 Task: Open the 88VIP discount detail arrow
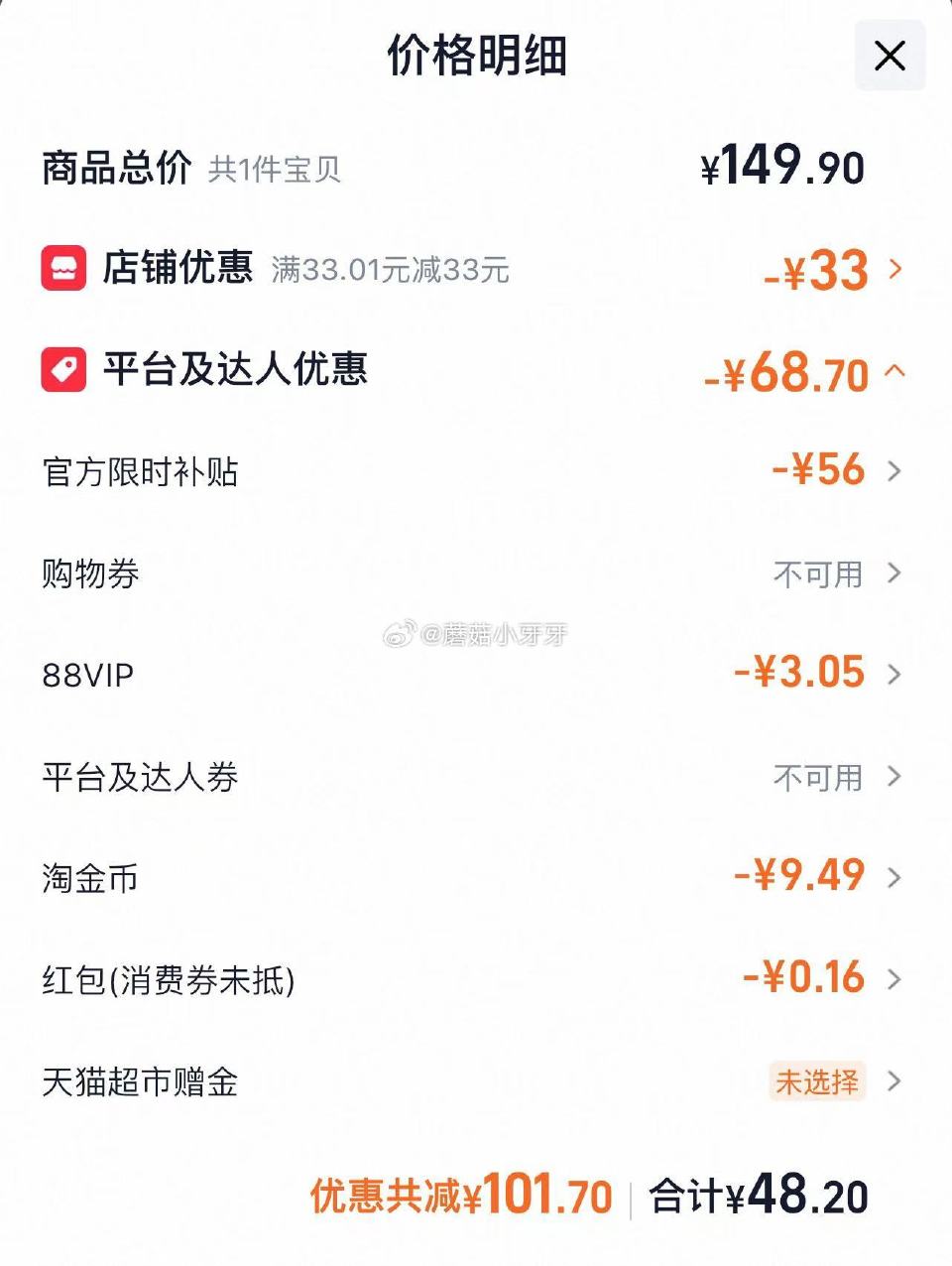(896, 675)
